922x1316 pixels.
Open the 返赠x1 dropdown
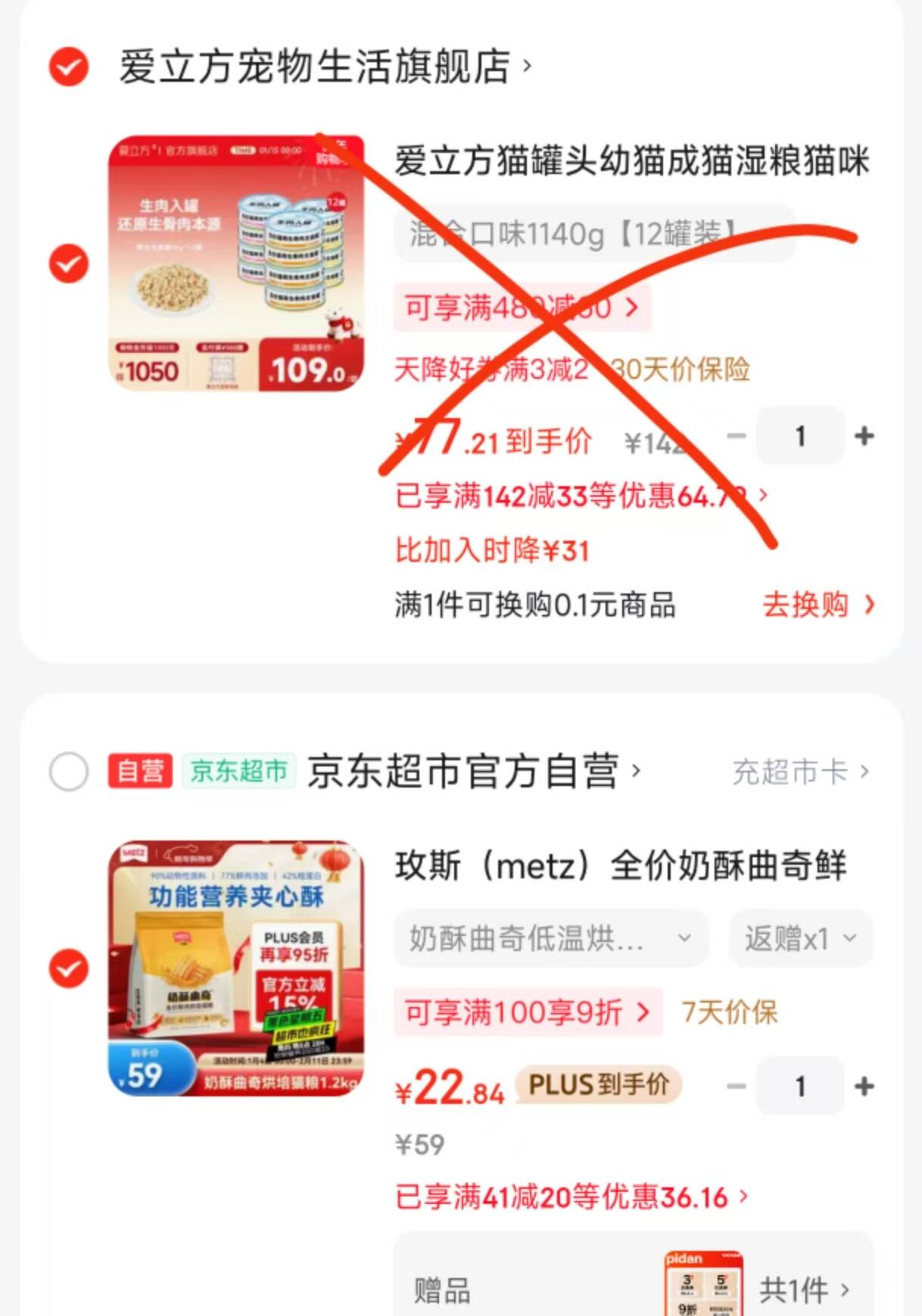tap(799, 939)
